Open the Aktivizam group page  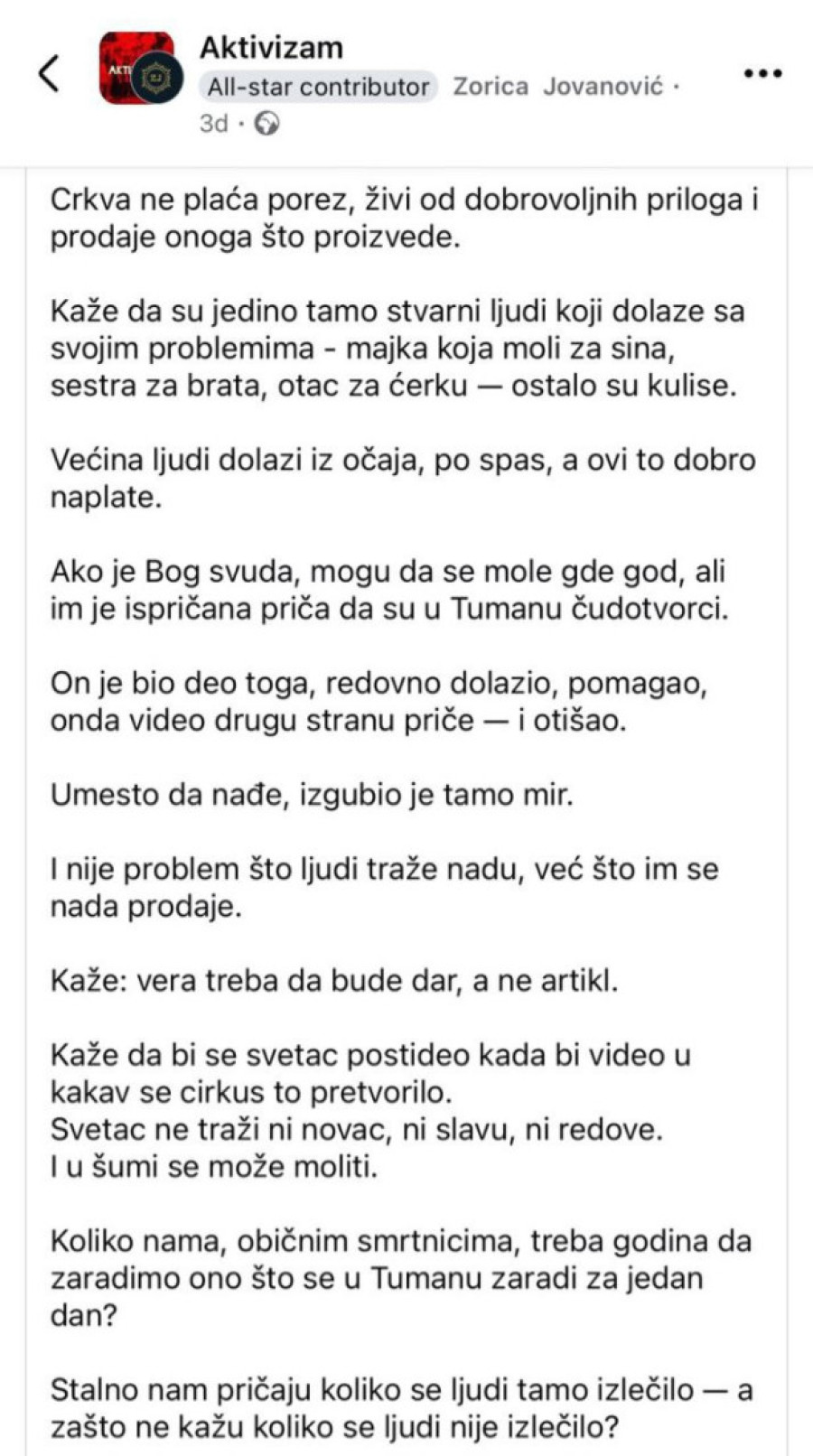271,47
